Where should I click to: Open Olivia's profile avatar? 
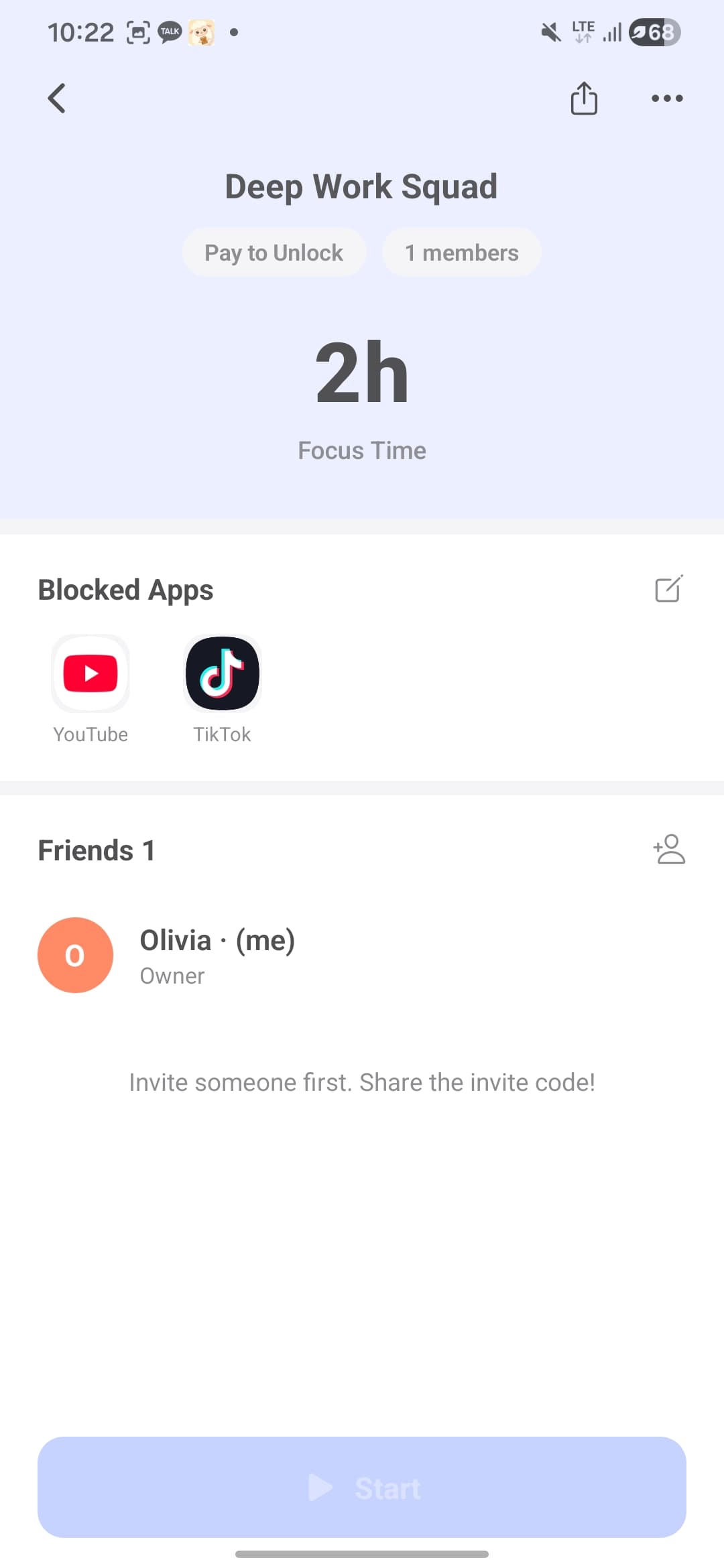pos(75,955)
